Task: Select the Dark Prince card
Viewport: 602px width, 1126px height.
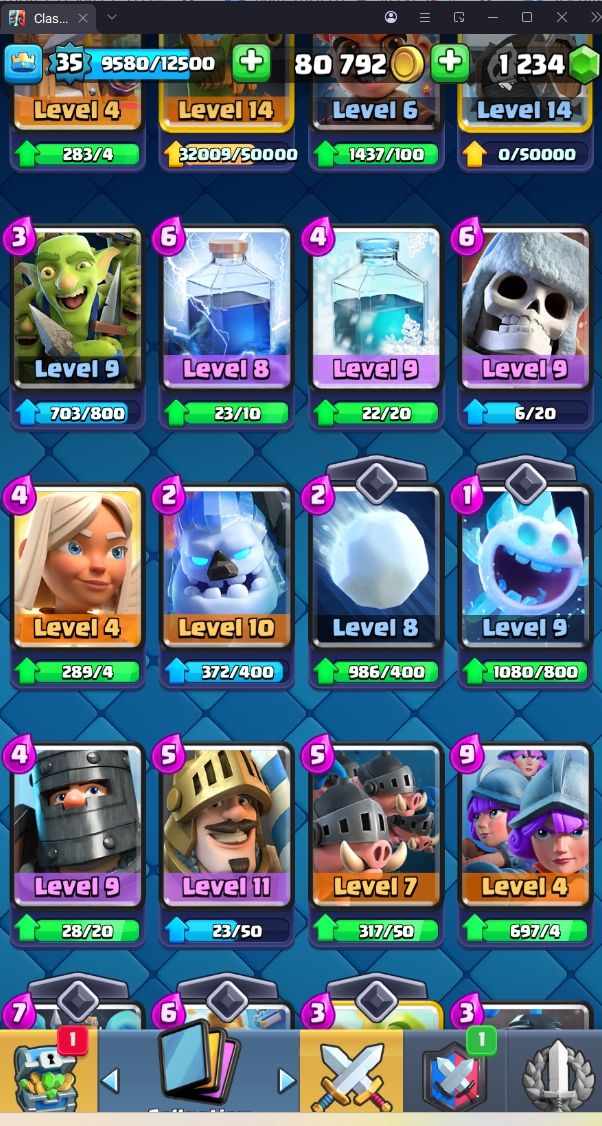Action: (77, 830)
